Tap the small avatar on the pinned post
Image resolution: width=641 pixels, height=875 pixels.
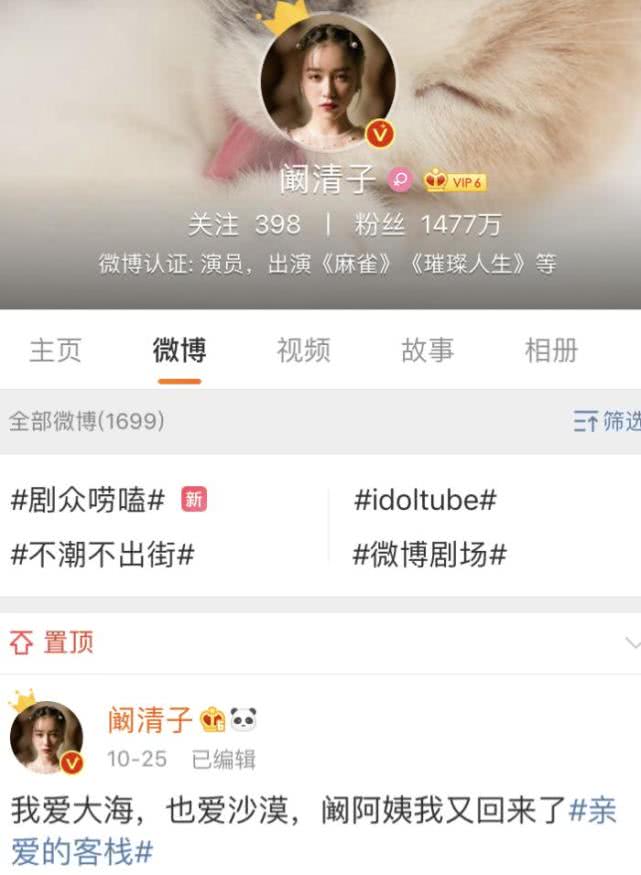coord(46,736)
